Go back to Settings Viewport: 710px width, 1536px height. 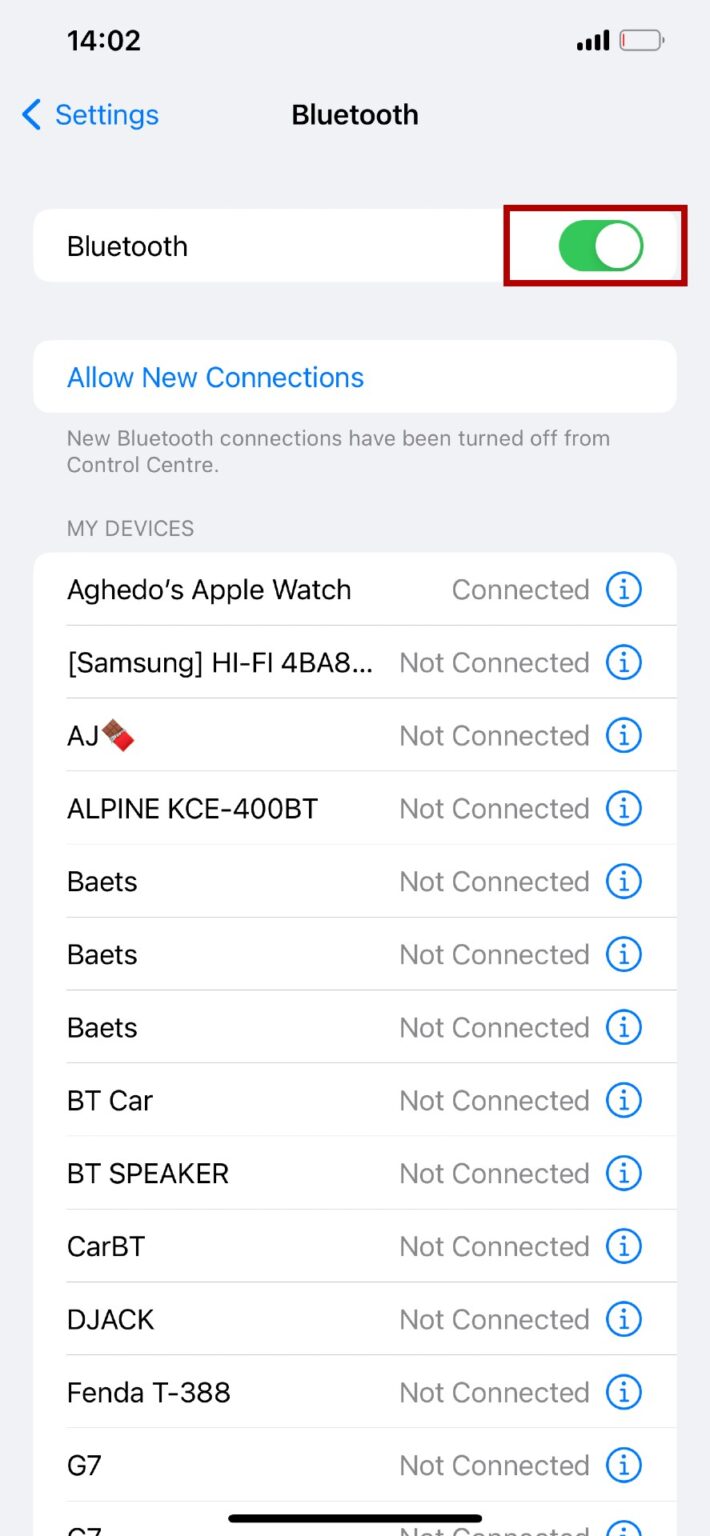[x=90, y=115]
